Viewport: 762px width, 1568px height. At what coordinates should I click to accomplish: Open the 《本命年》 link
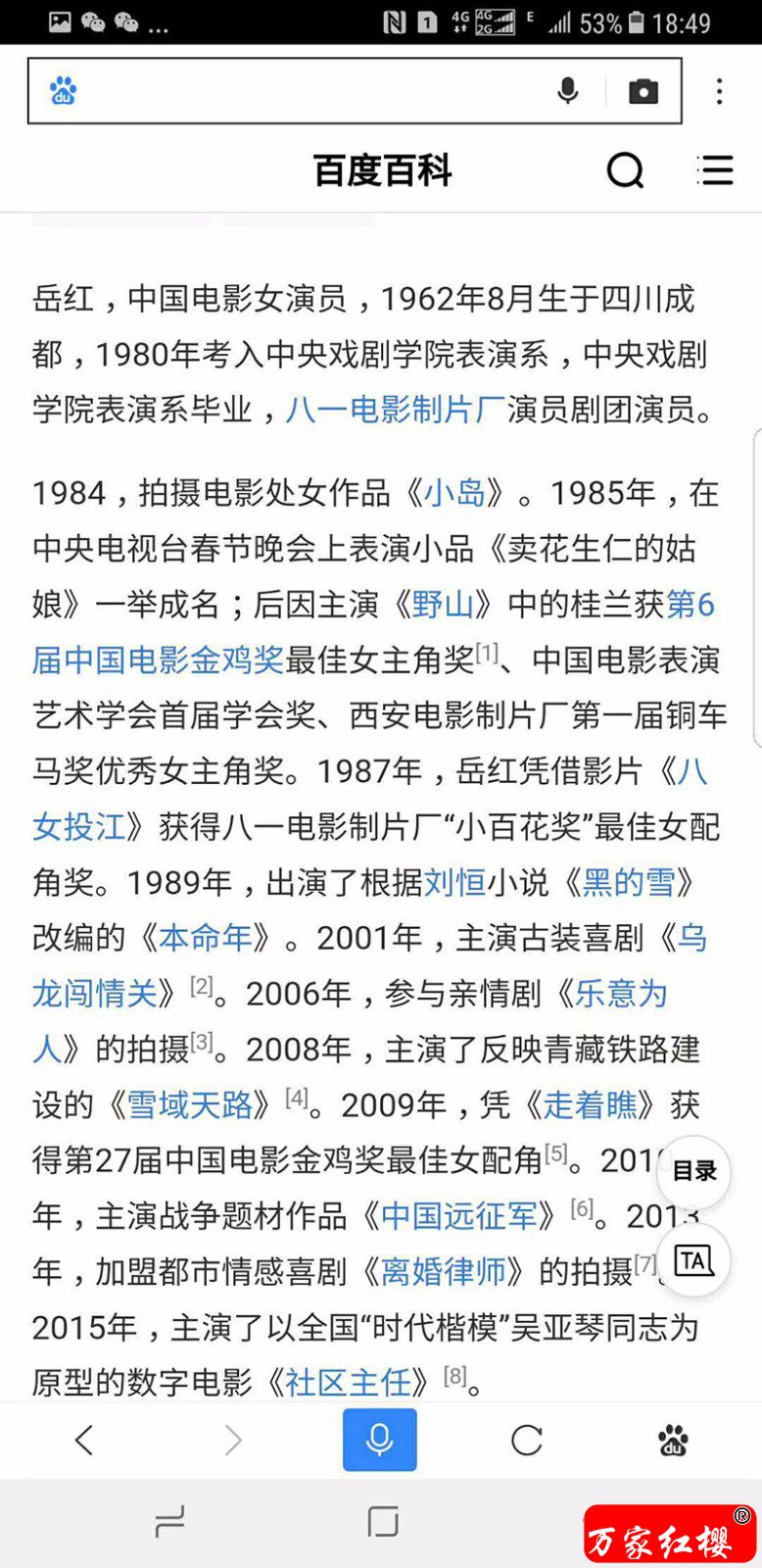[206, 938]
